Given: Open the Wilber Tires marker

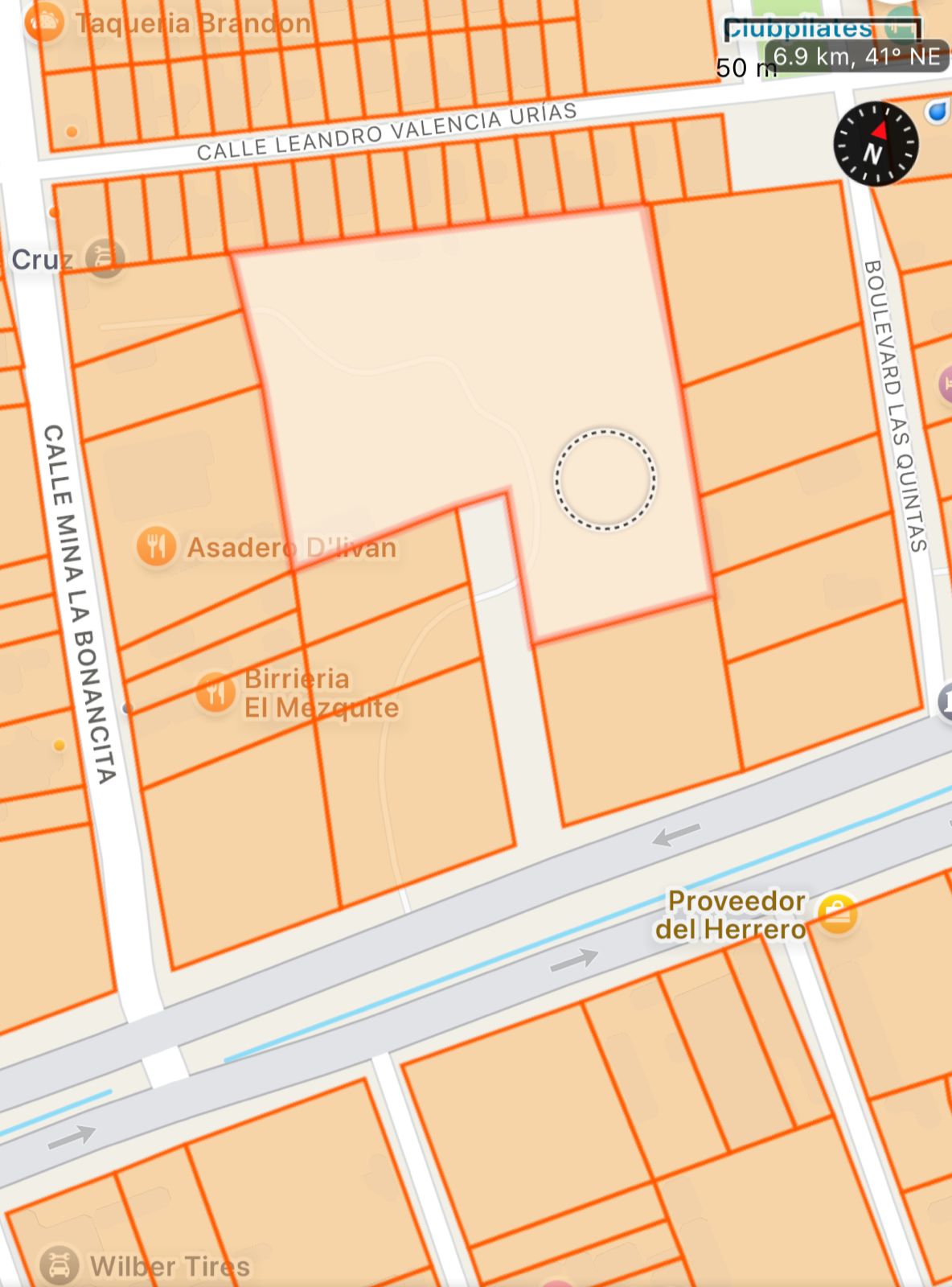Looking at the screenshot, I should point(59,1266).
